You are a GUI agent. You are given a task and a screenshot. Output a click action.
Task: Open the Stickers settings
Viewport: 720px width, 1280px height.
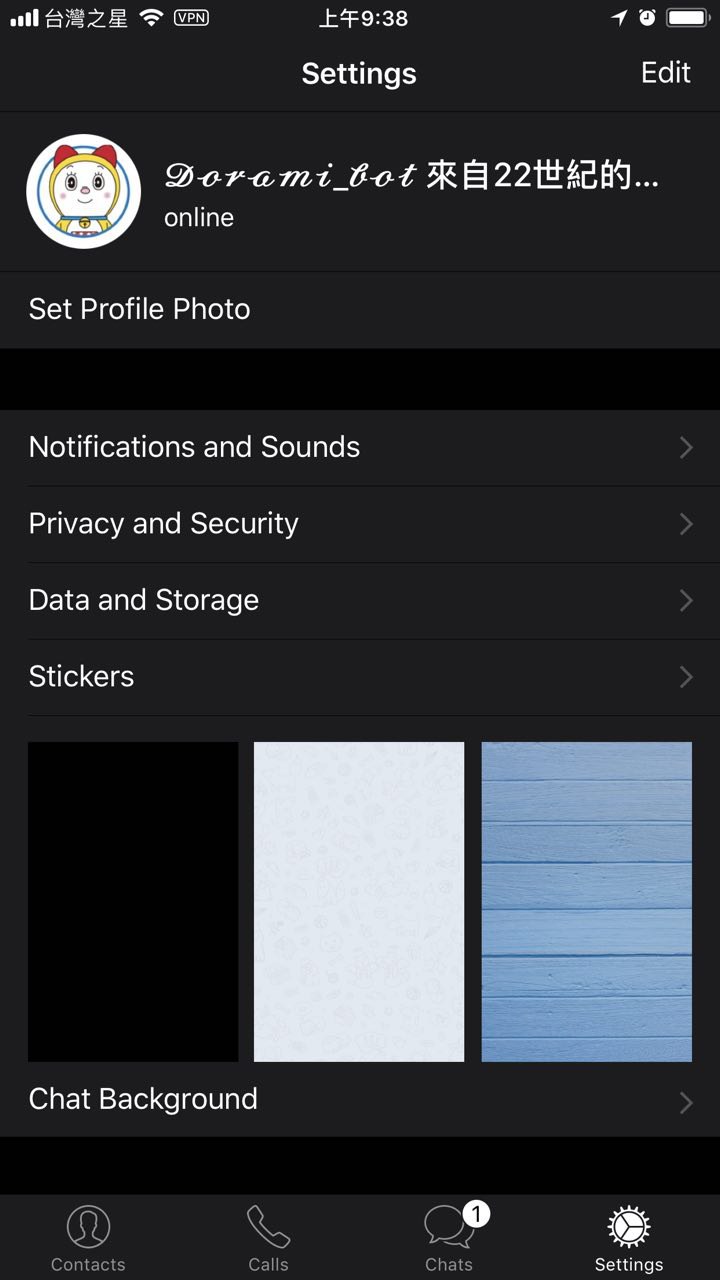(360, 677)
